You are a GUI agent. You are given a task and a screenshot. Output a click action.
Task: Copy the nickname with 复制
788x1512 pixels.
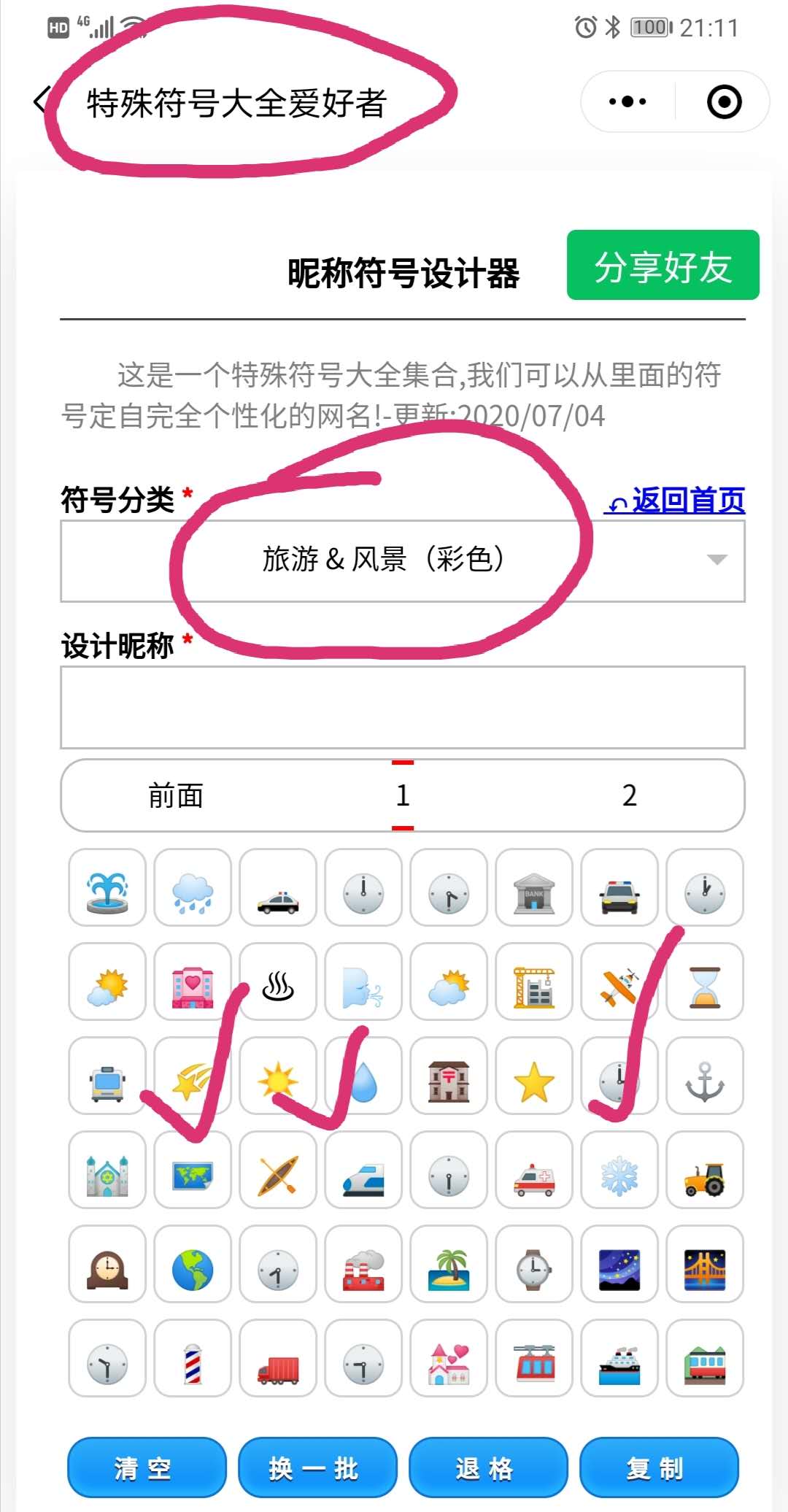659,1467
